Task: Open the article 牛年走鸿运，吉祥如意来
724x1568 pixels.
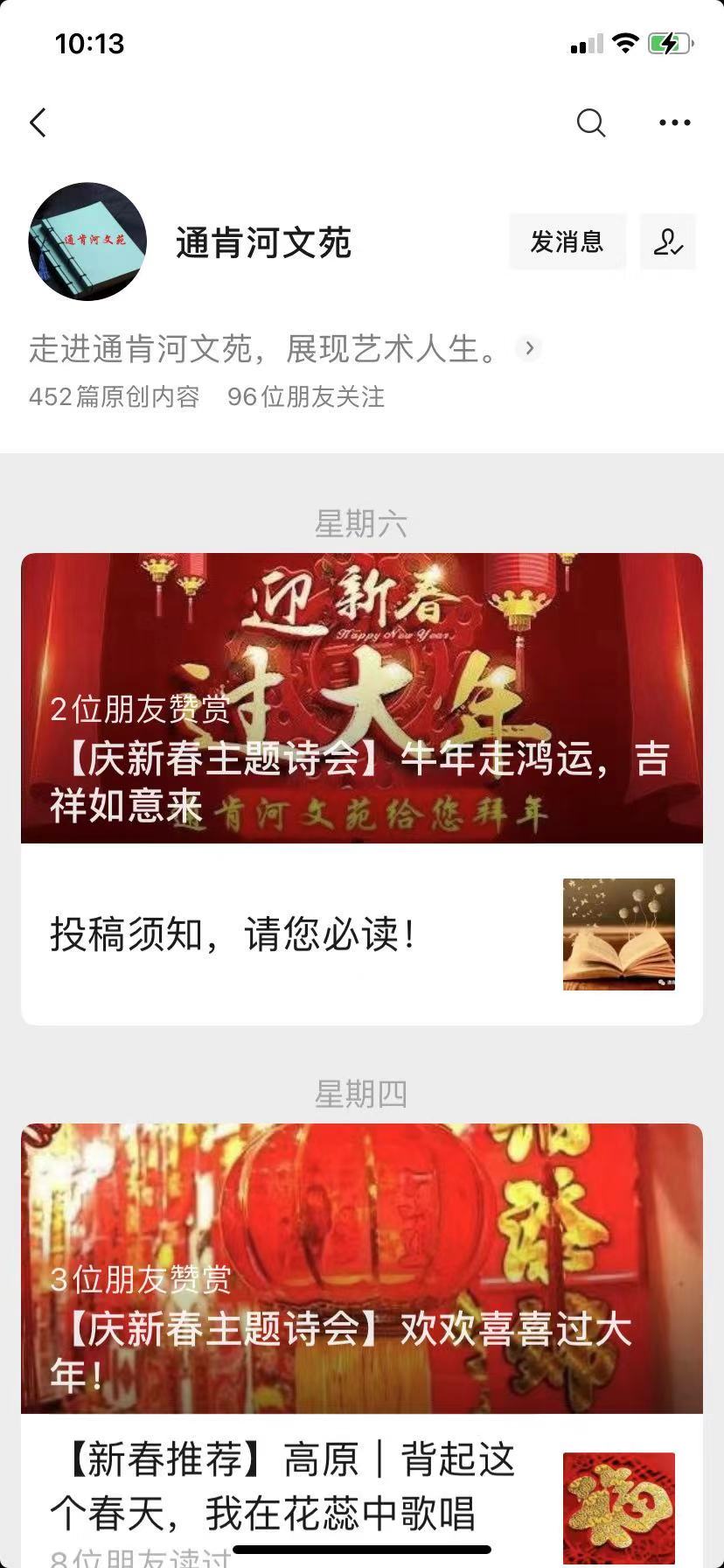Action: coord(362,698)
